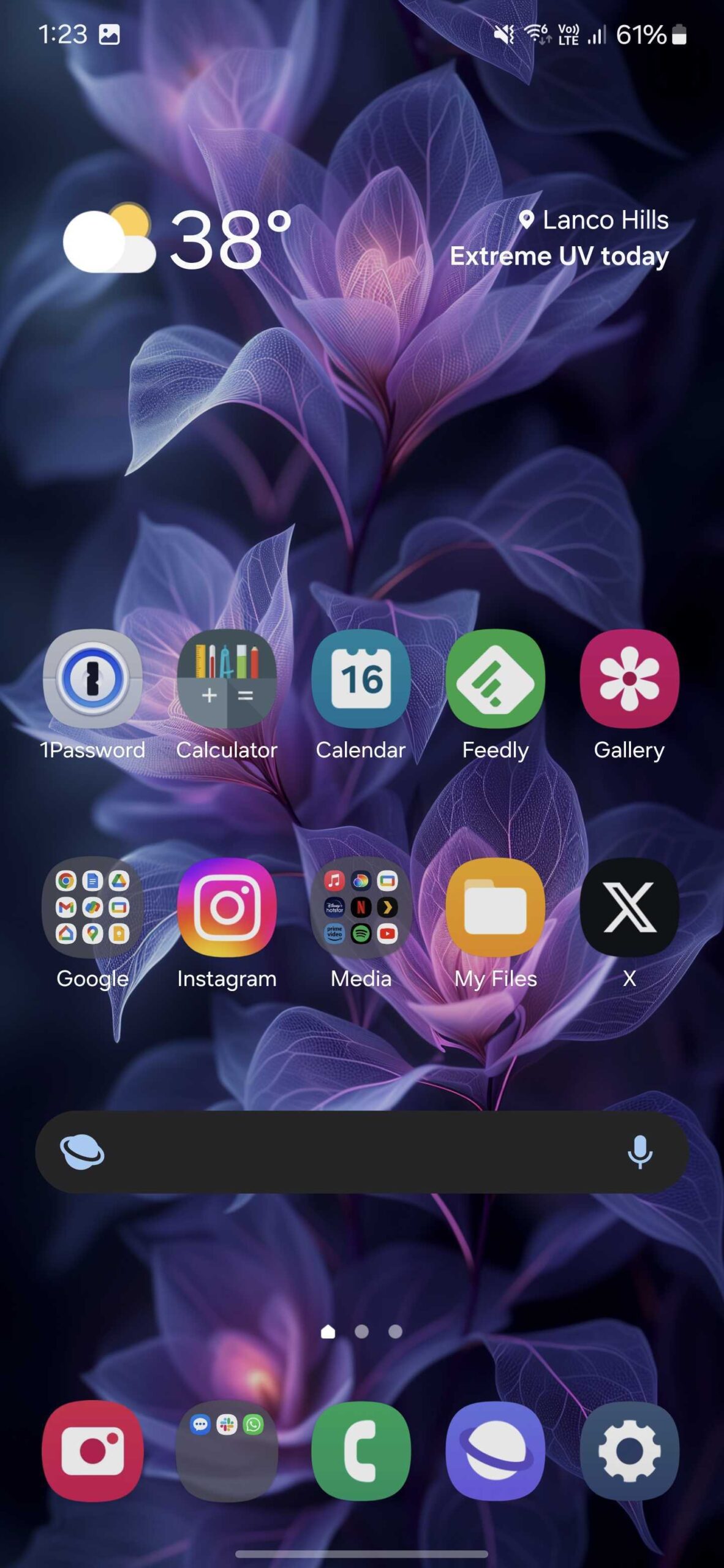
Task: Launch Instagram
Action: point(227,907)
